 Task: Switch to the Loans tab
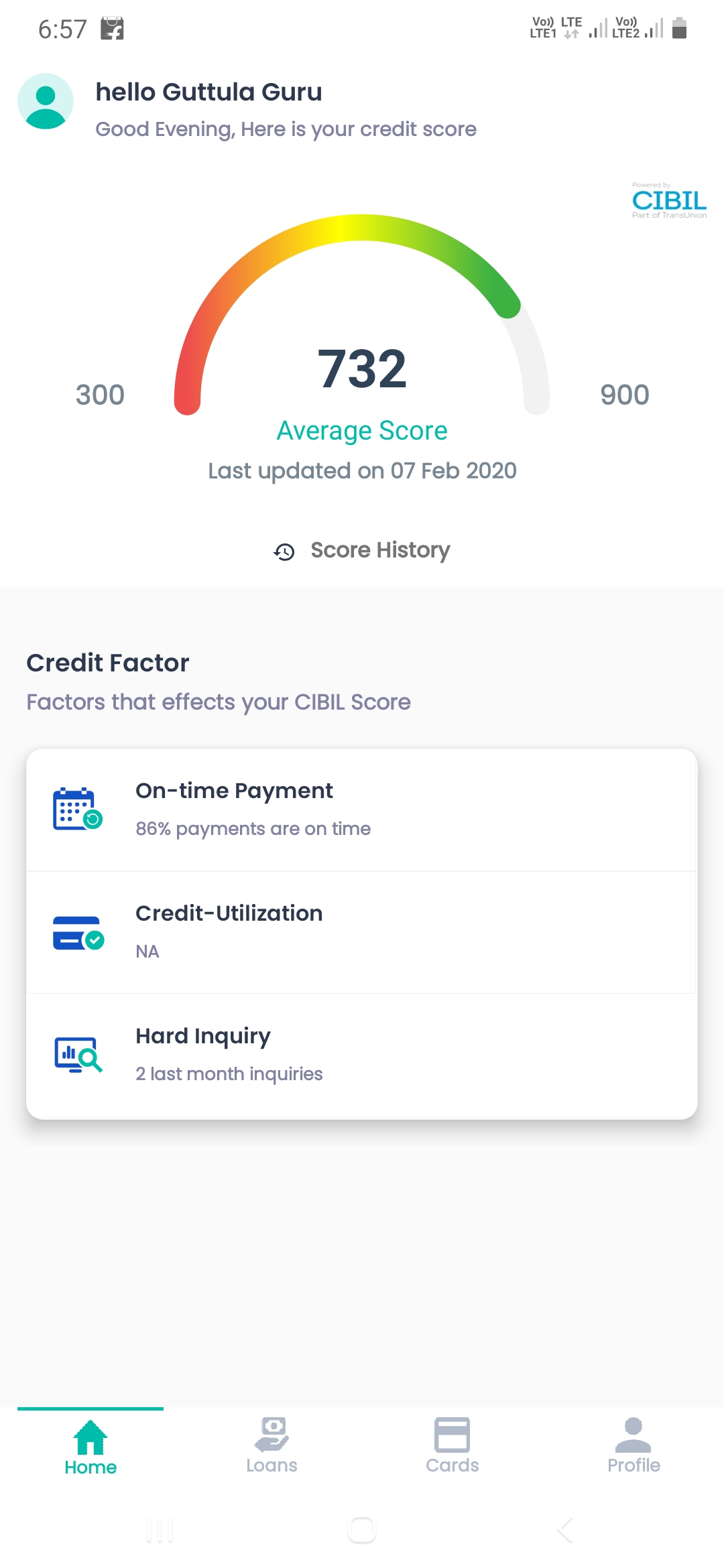click(271, 1446)
